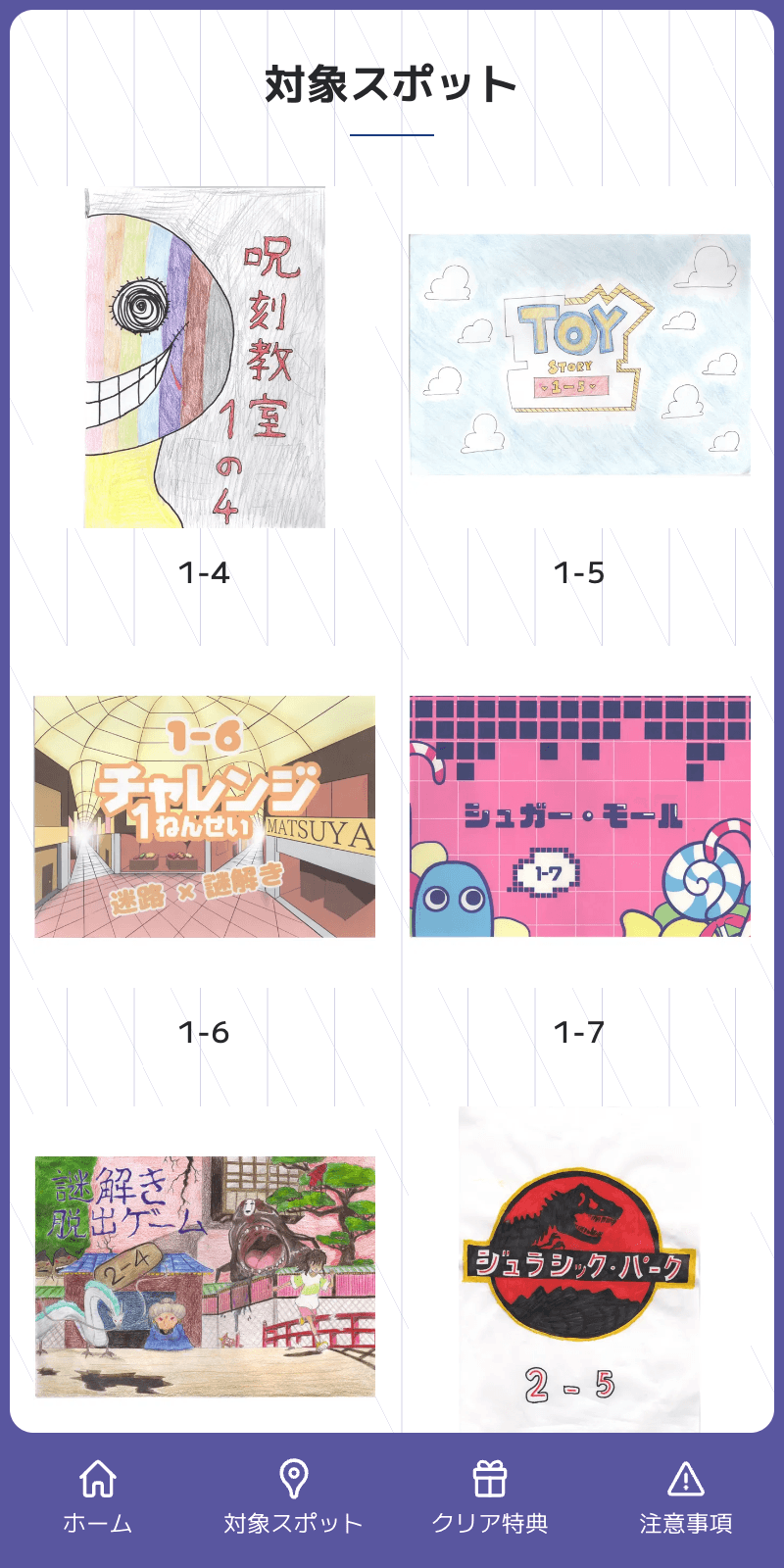Viewport: 784px width, 1568px height.
Task: Click the 対象スポット page heading
Action: point(392,84)
